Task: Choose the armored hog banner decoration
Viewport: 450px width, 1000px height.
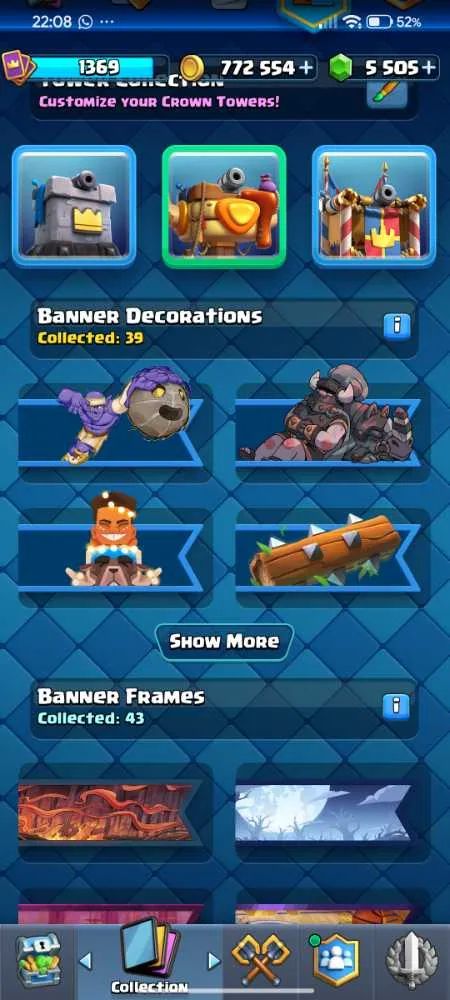Action: click(x=332, y=423)
